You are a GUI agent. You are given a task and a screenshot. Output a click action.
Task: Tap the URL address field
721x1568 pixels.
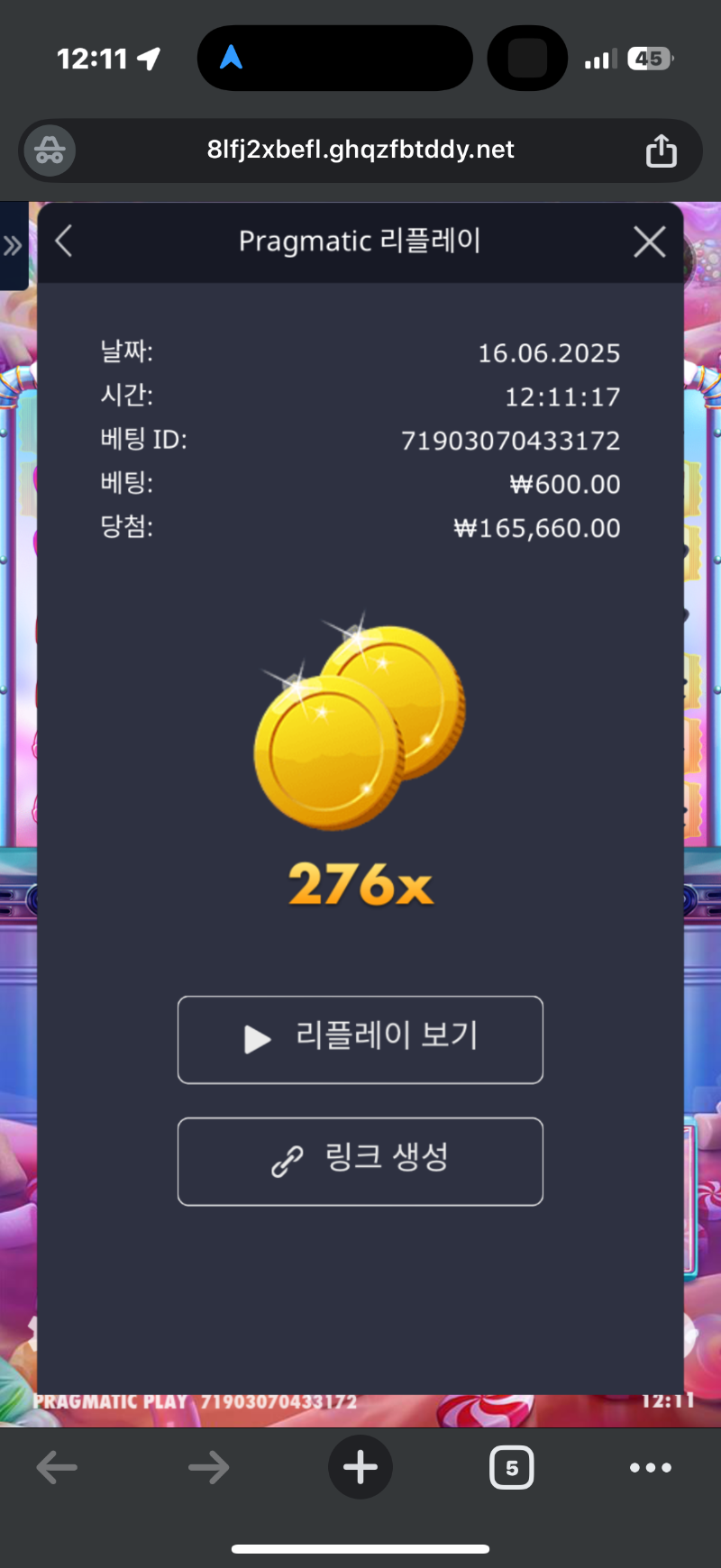(x=360, y=150)
